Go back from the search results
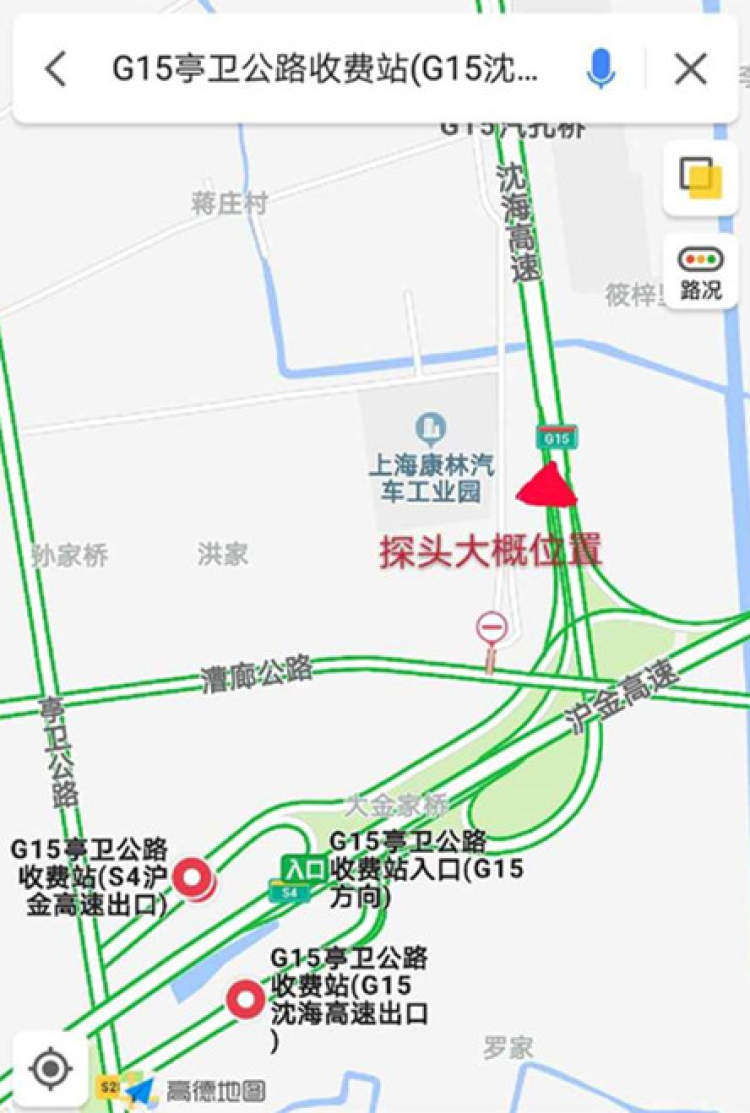Screen dimensions: 750x1113 coord(56,69)
